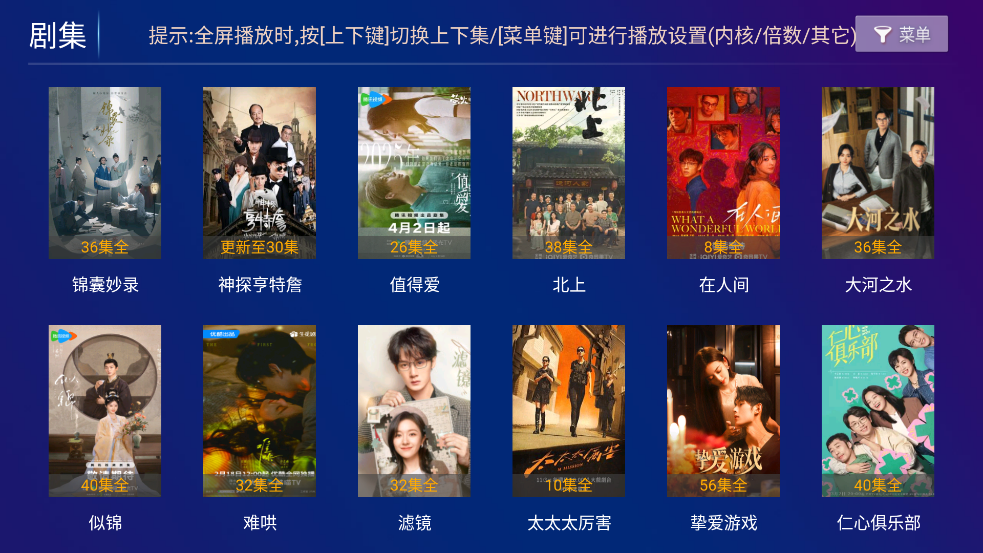
Task: Open the drama 锦囊妙录
Action: (105, 173)
